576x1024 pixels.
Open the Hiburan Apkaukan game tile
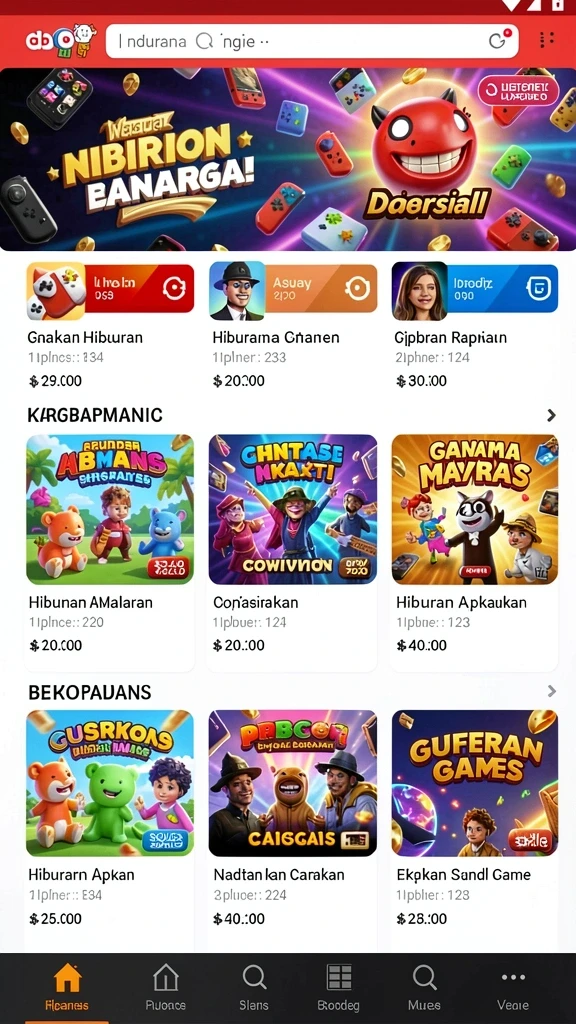[x=475, y=552]
